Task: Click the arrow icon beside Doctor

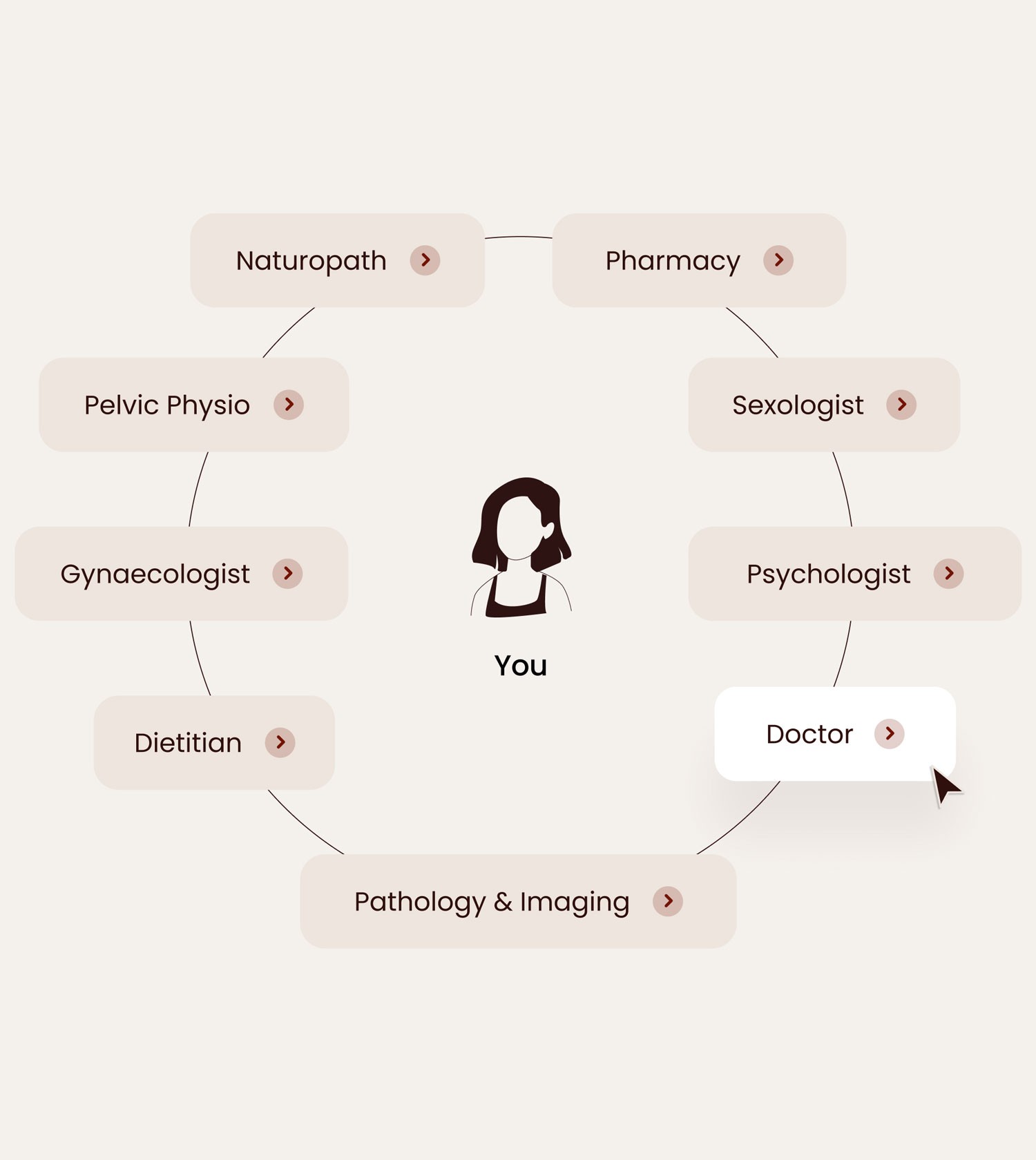Action: [x=891, y=734]
